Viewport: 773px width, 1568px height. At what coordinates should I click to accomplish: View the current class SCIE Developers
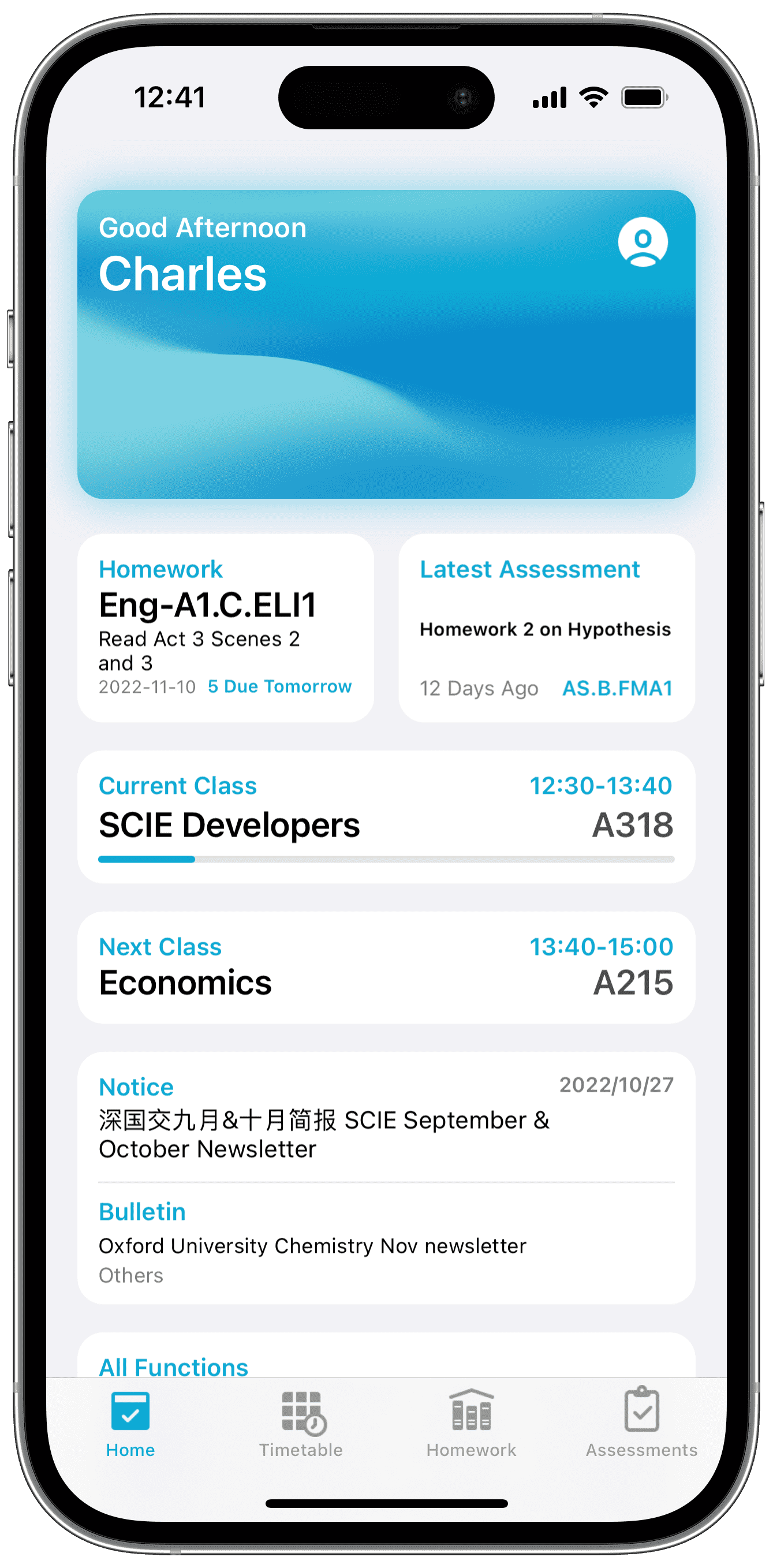(386, 816)
